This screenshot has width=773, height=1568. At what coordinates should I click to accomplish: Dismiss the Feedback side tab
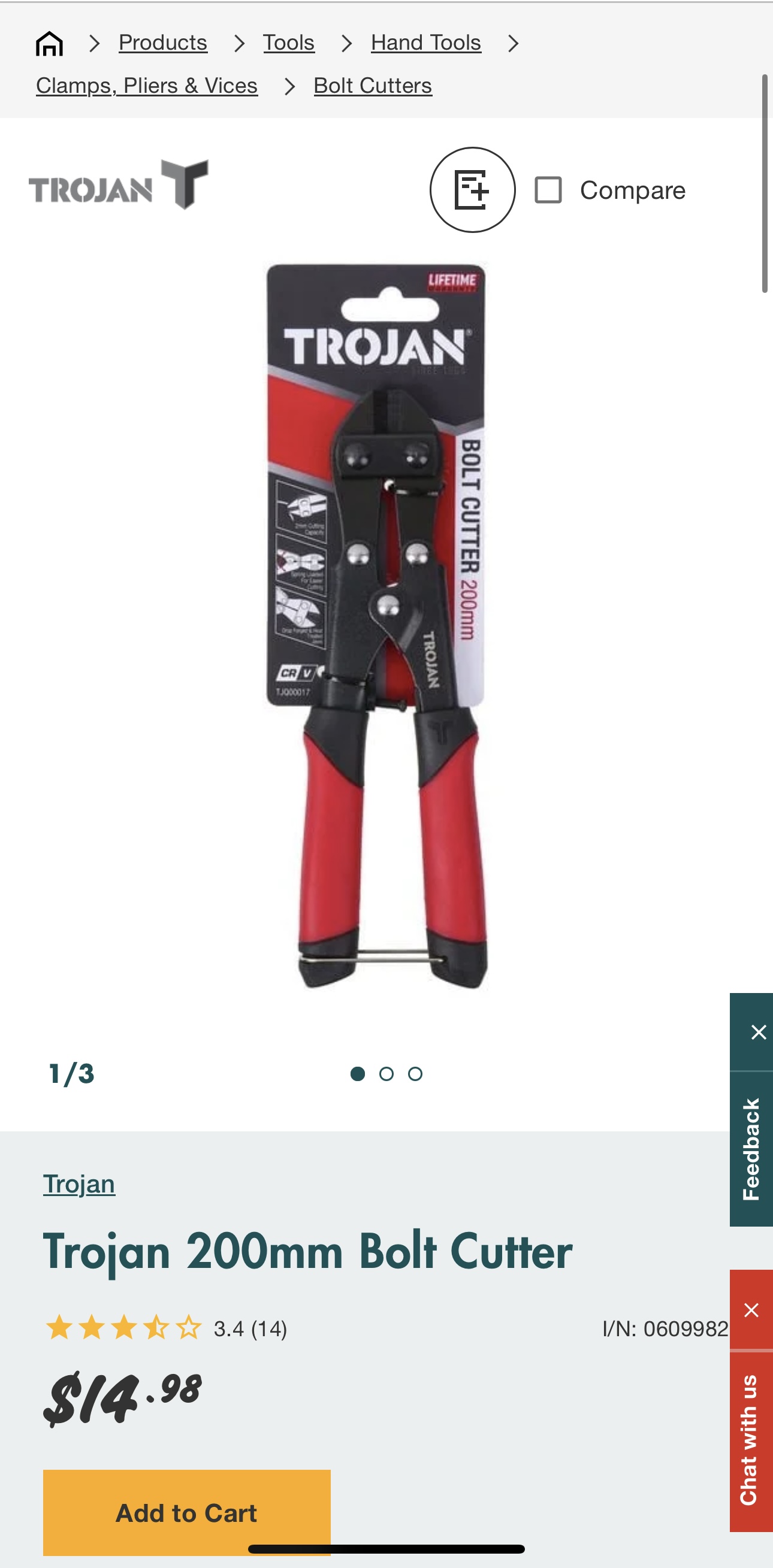[758, 1033]
